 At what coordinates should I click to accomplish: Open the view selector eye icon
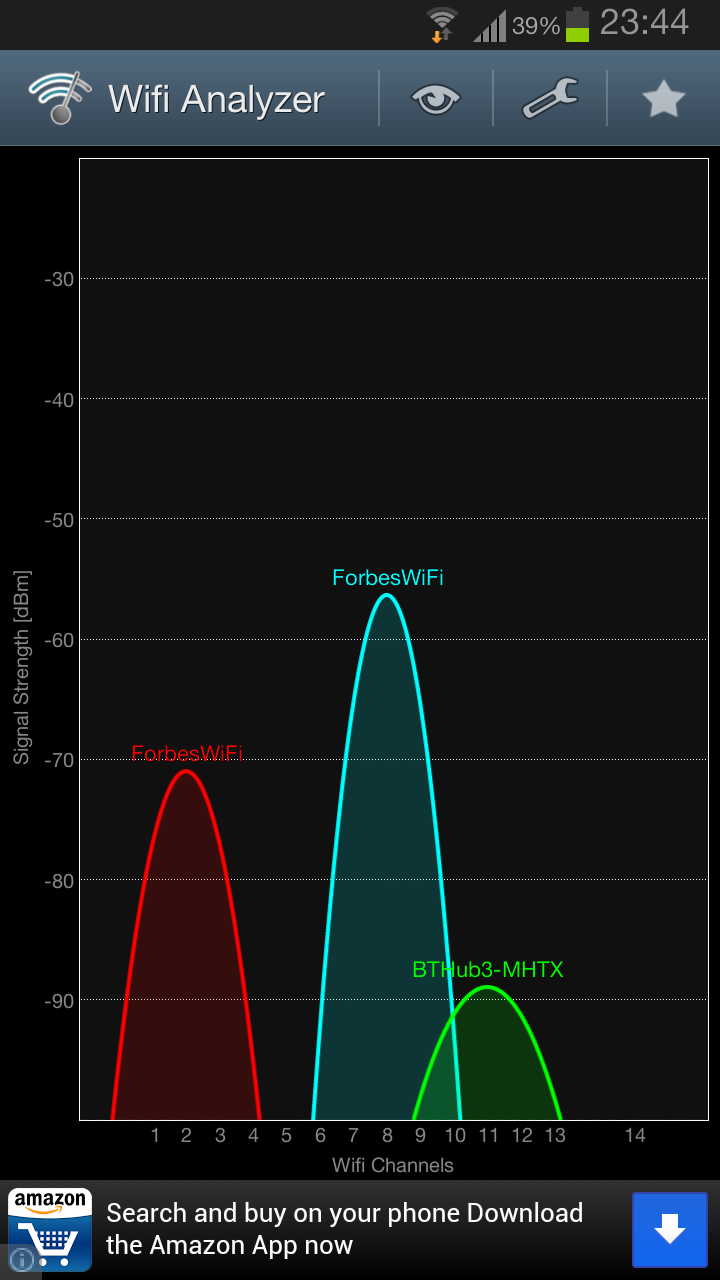pos(436,99)
